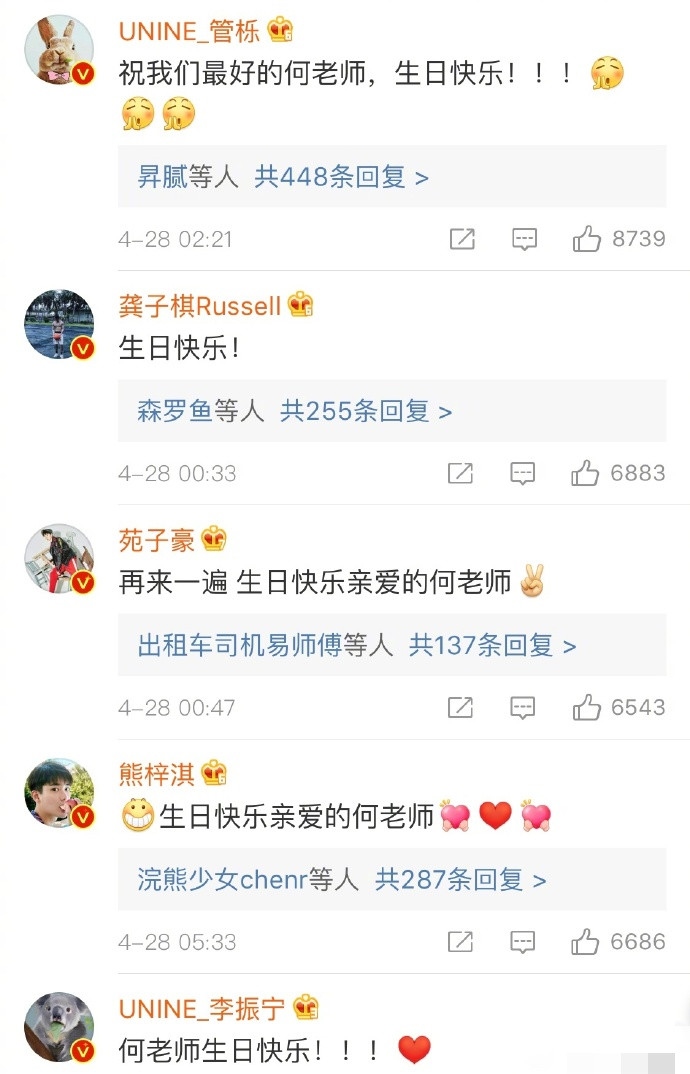
Task: Visit 熊梓淇's profile via username
Action: pos(157,773)
